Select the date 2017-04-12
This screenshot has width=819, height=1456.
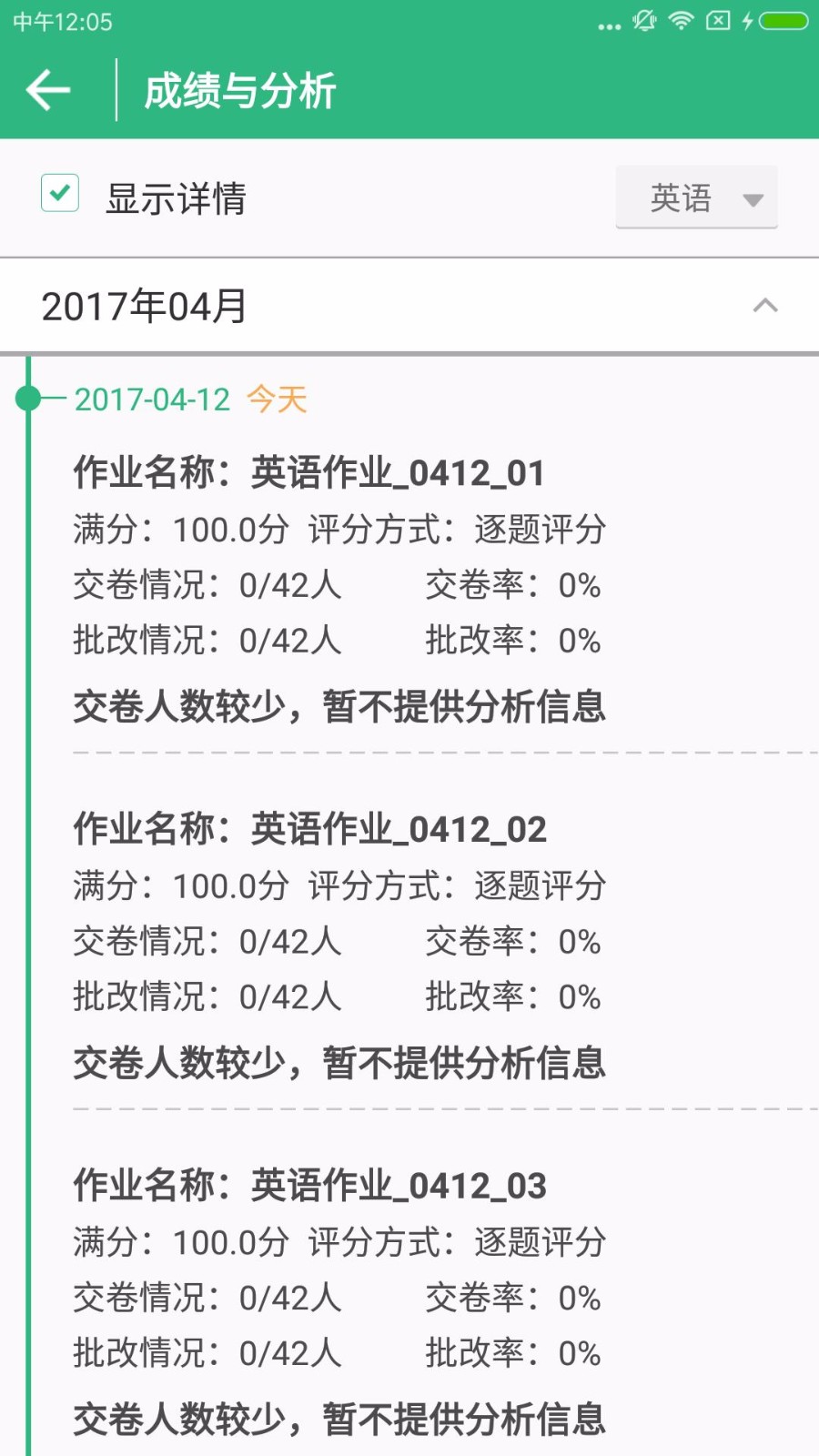152,399
